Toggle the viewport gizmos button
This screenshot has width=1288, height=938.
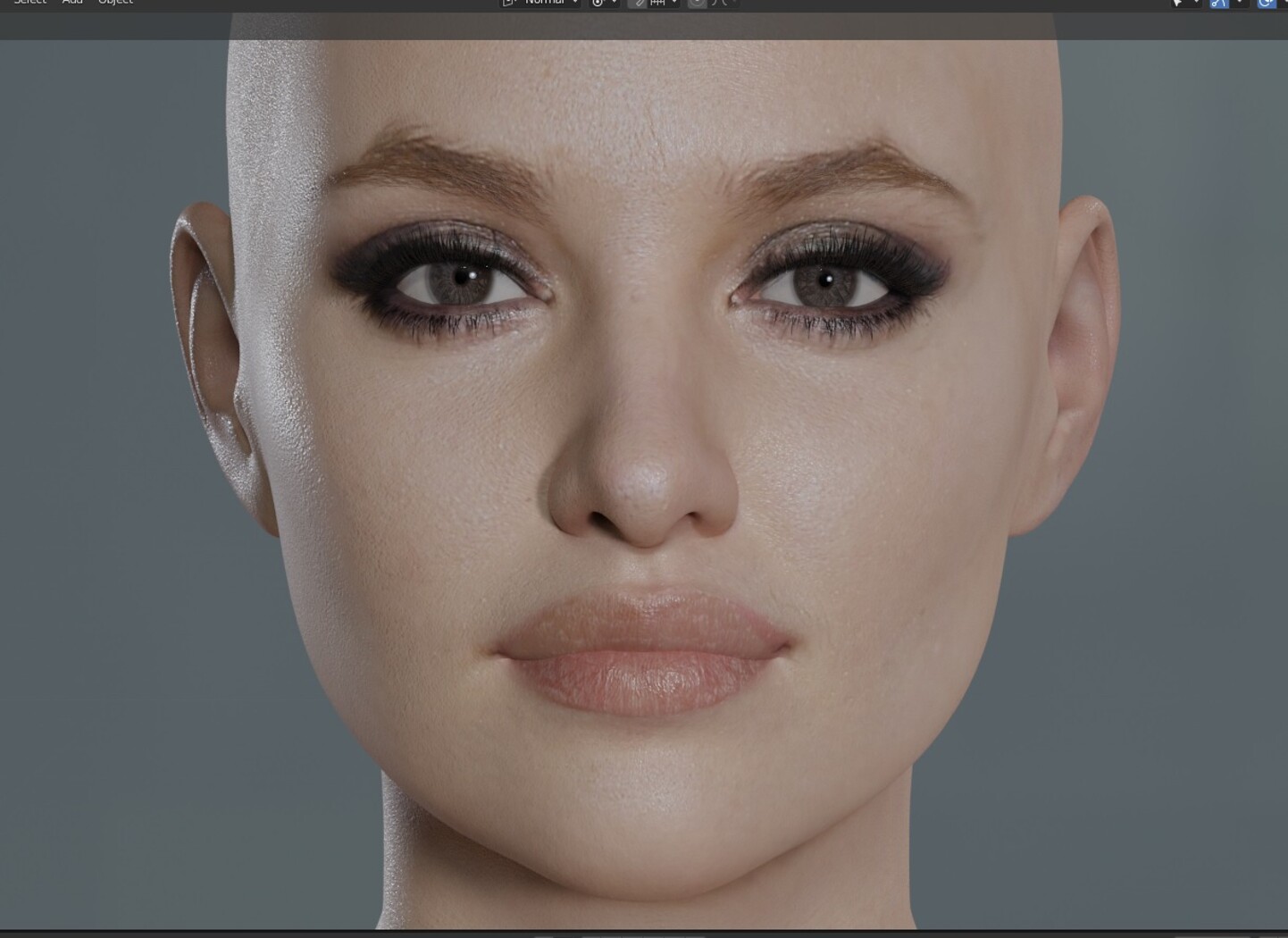(x=1219, y=4)
